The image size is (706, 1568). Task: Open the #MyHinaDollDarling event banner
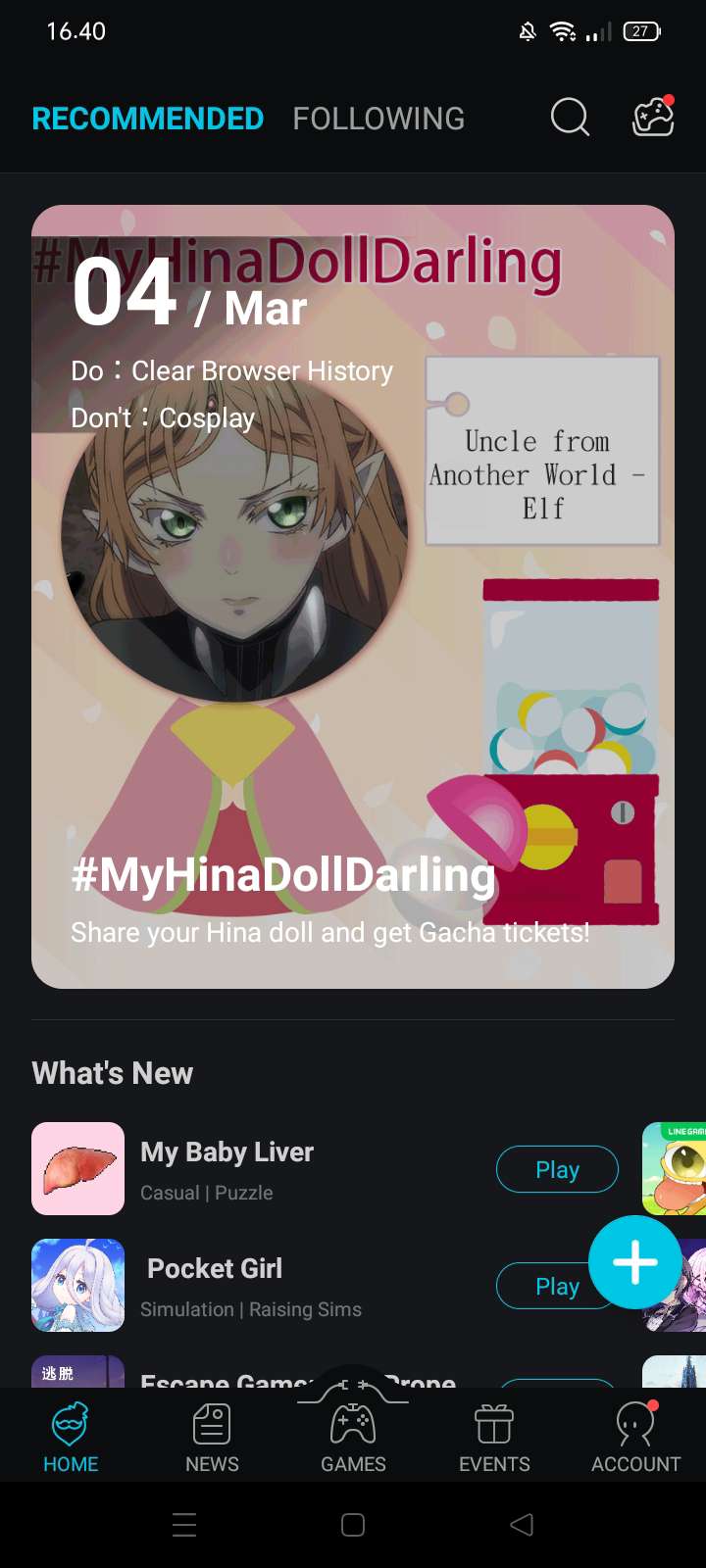click(x=353, y=596)
